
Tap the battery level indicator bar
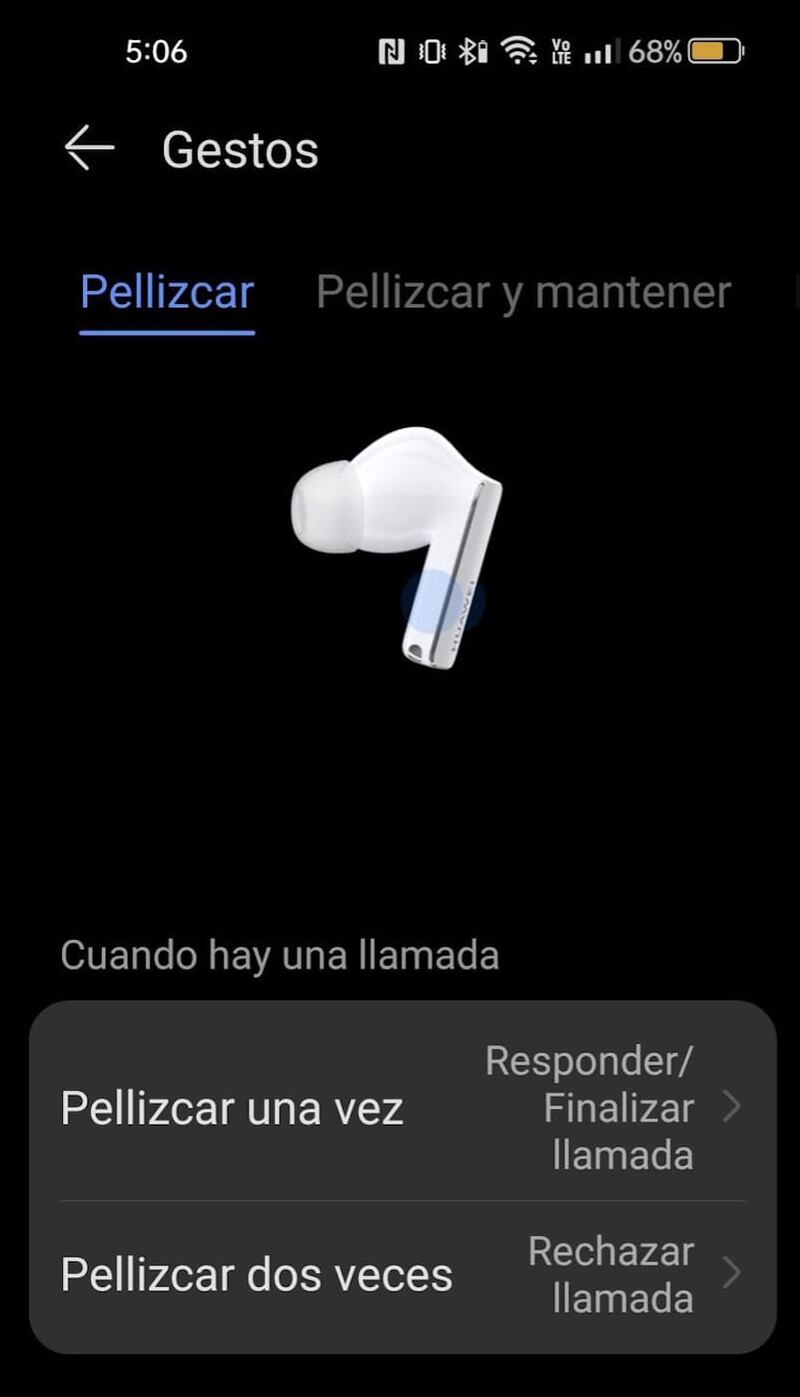point(706,50)
